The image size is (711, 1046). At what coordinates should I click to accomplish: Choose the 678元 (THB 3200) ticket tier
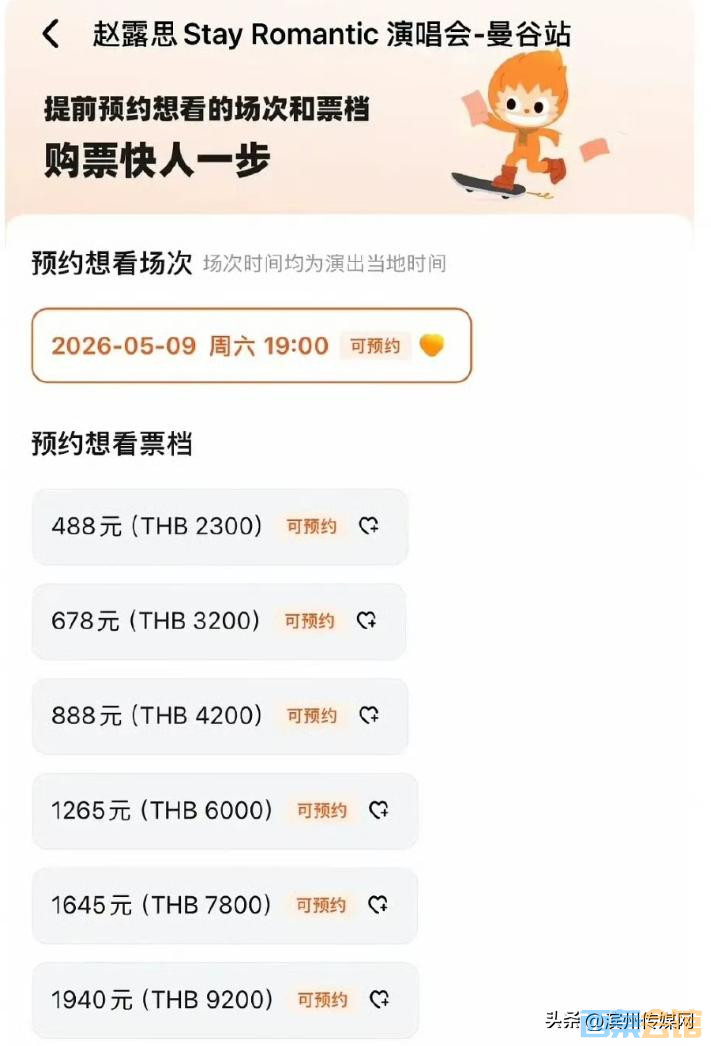coord(218,621)
